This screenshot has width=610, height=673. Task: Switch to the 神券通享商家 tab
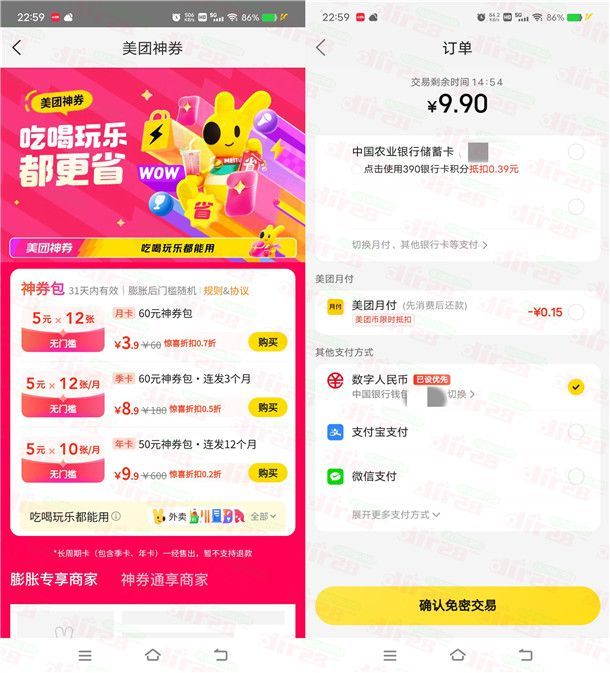point(164,579)
